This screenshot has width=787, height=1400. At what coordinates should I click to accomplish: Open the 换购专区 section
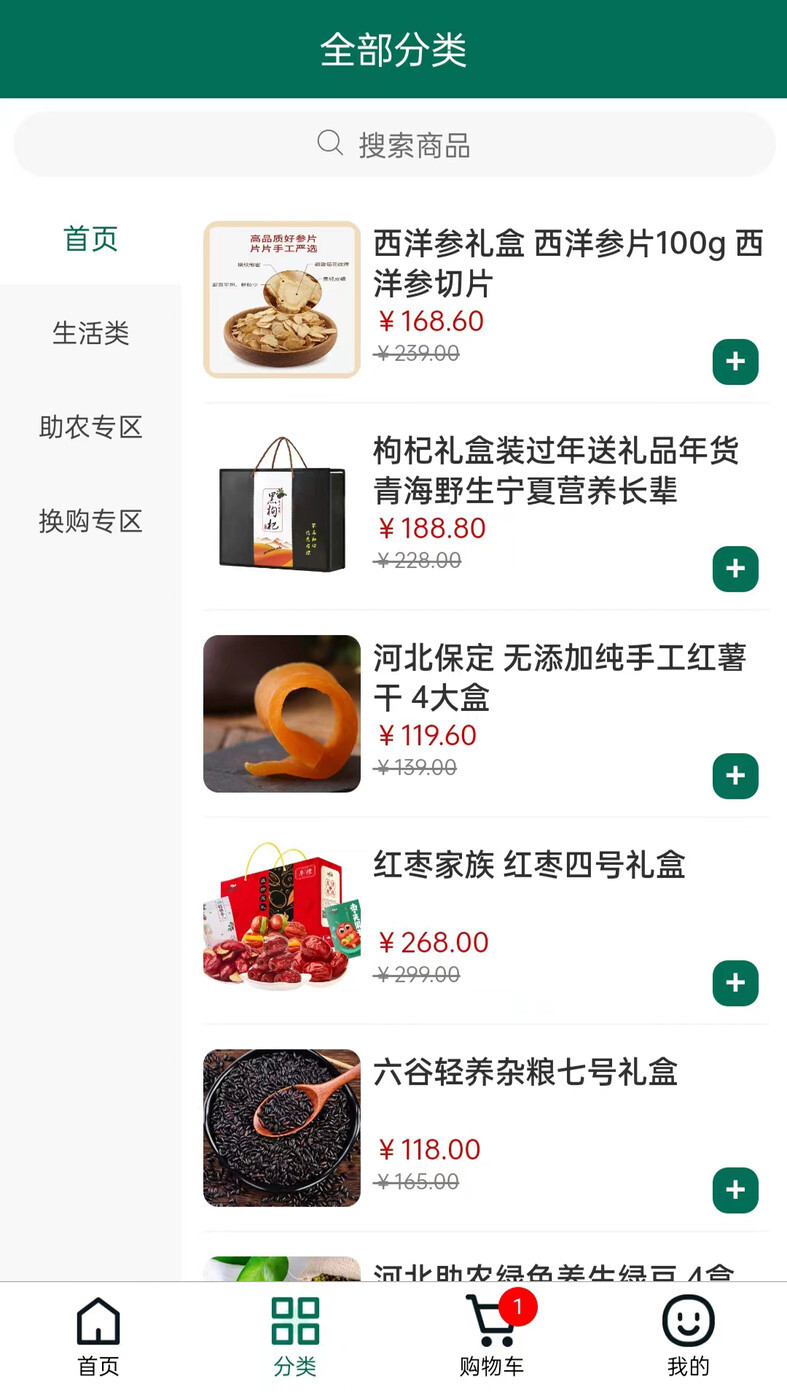91,521
